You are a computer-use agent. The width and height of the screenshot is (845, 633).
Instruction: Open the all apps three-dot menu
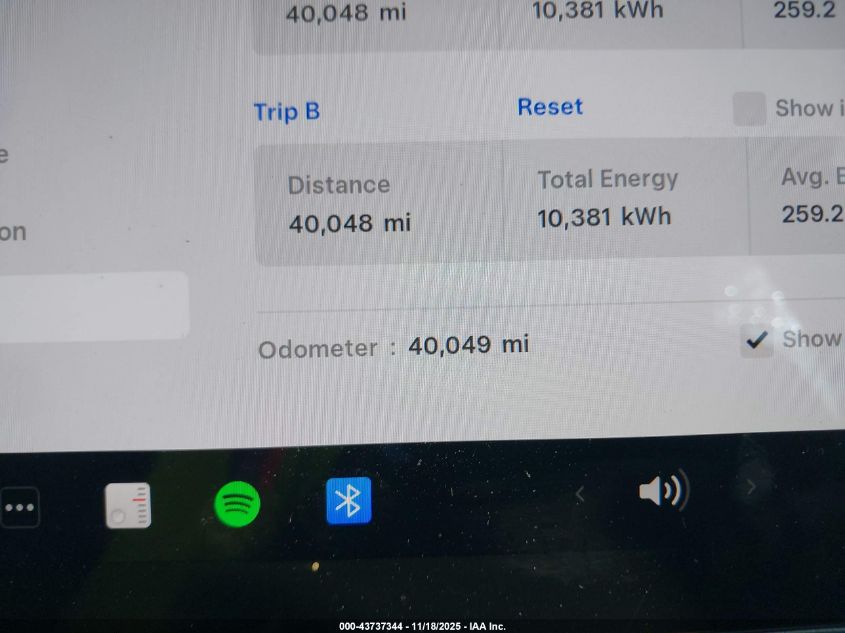pyautogui.click(x=20, y=507)
